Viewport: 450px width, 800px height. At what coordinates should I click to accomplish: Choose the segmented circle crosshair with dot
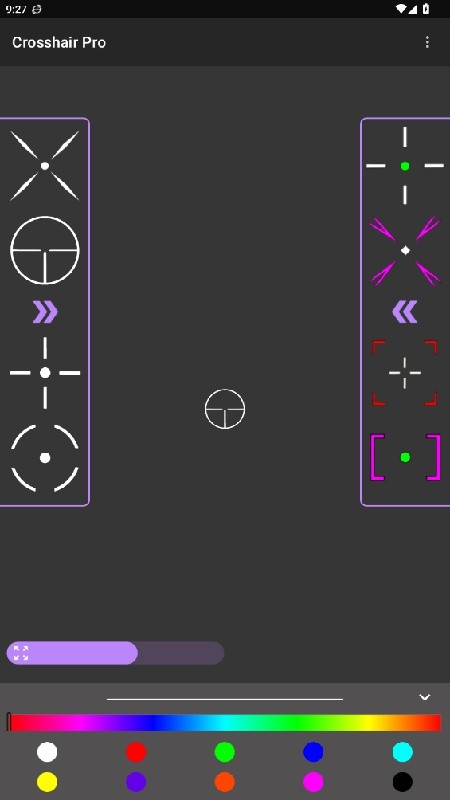point(45,458)
